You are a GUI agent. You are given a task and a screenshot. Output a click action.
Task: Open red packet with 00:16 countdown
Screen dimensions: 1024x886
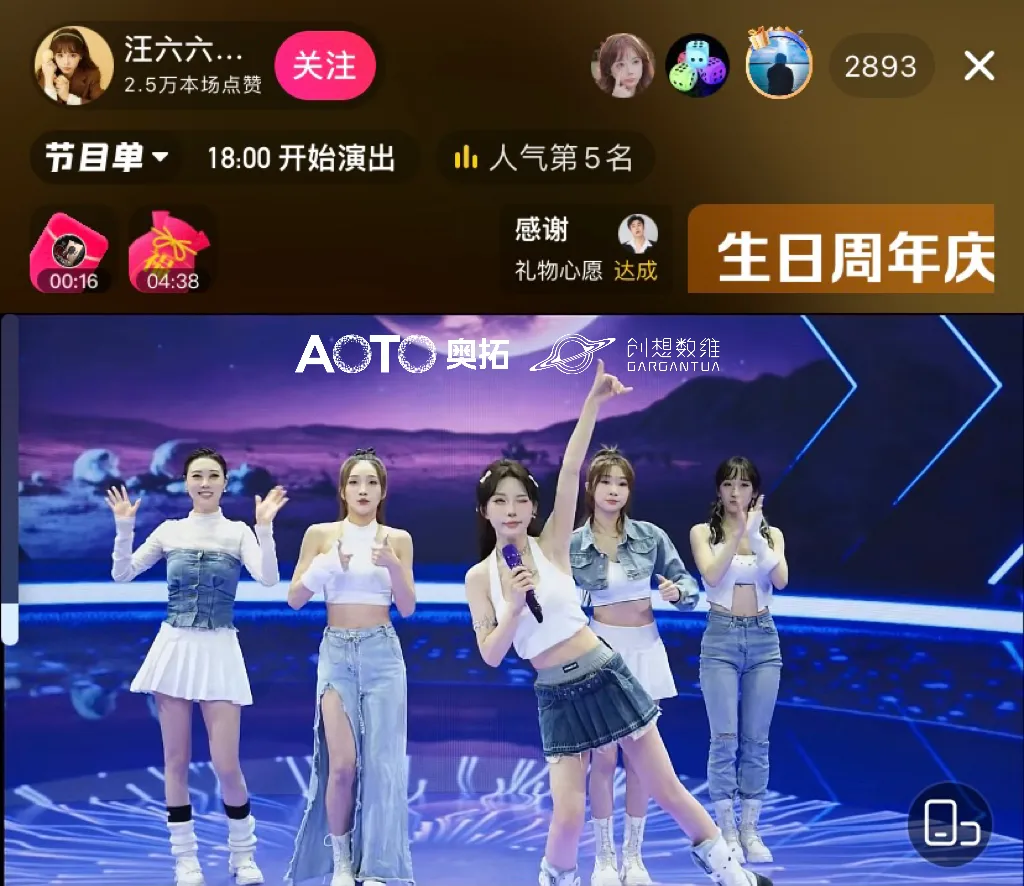[73, 252]
